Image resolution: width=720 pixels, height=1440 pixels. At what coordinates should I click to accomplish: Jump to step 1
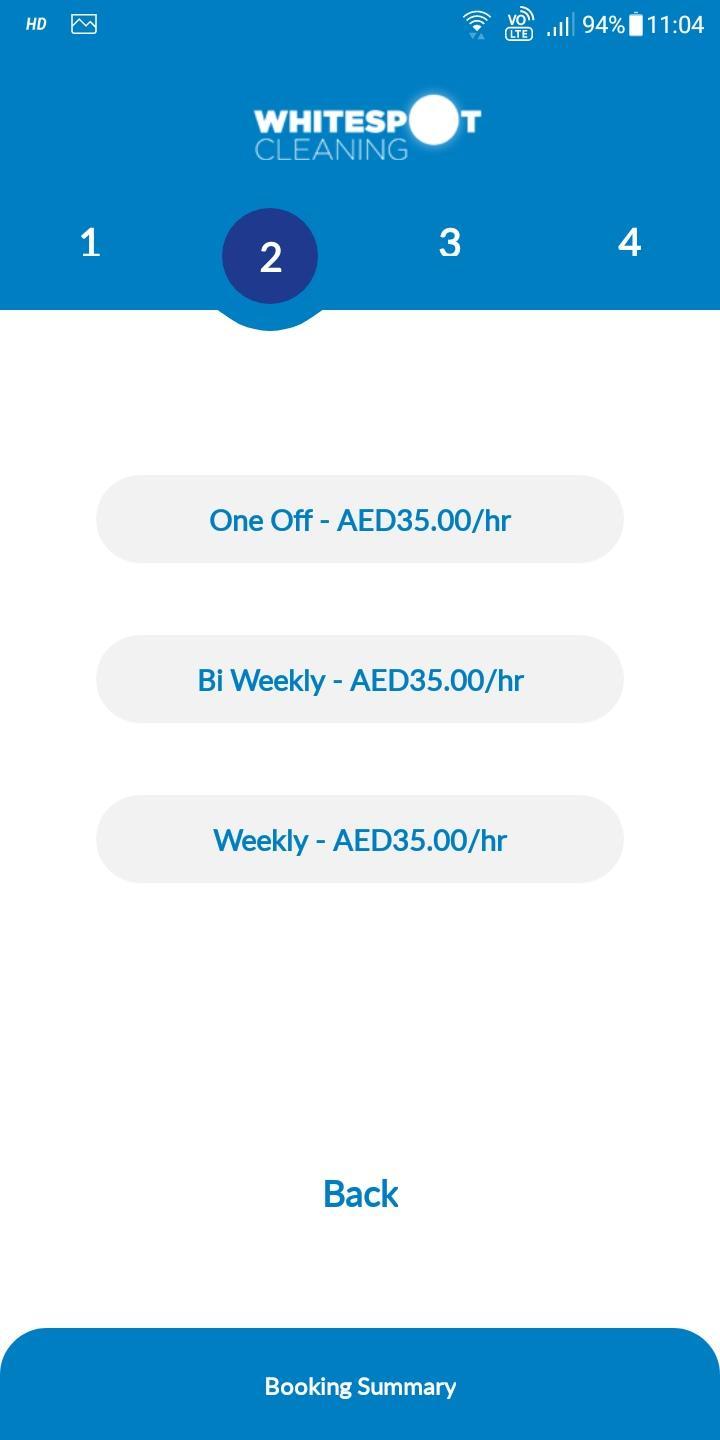click(x=90, y=243)
